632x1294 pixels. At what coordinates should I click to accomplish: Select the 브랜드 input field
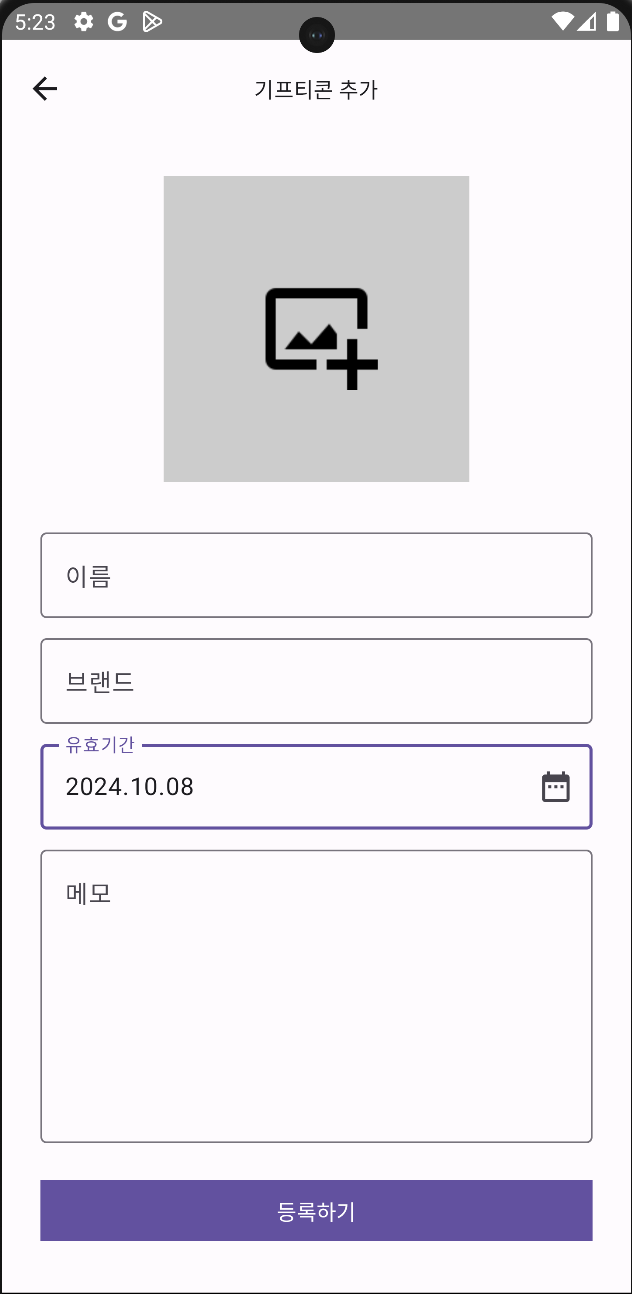[x=316, y=681]
